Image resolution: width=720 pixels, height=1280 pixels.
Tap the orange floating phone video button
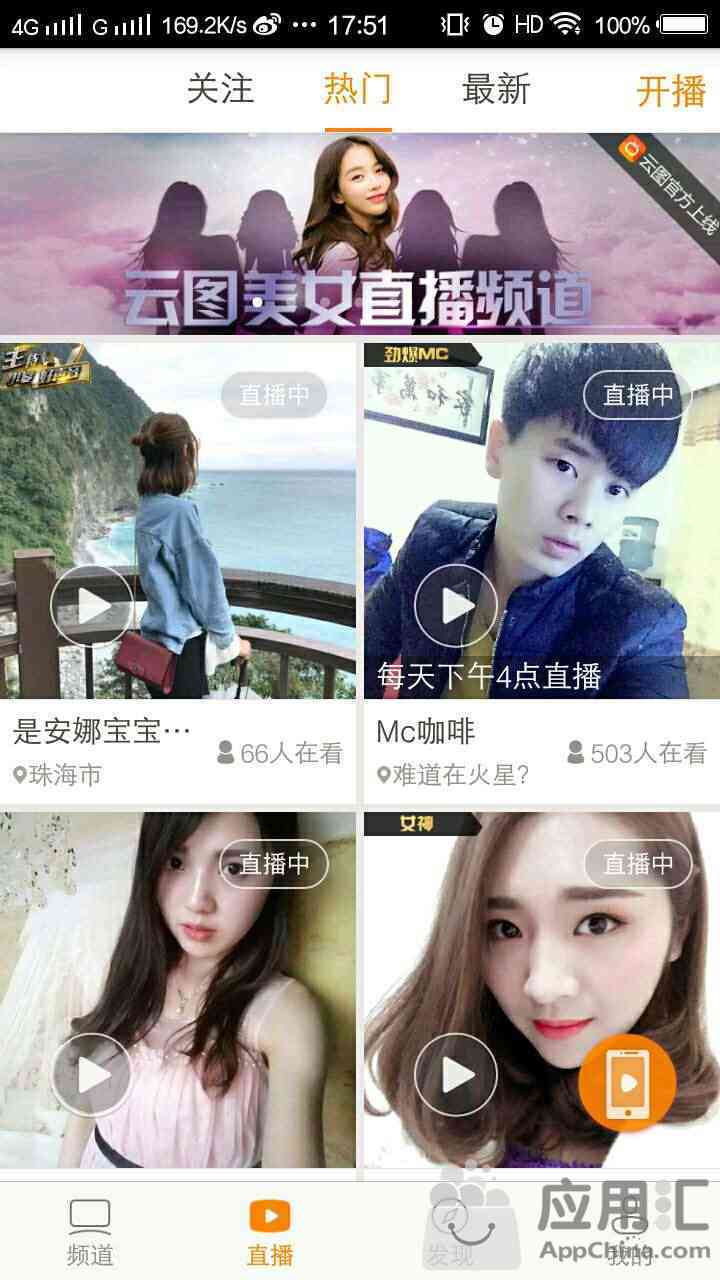click(x=627, y=1084)
